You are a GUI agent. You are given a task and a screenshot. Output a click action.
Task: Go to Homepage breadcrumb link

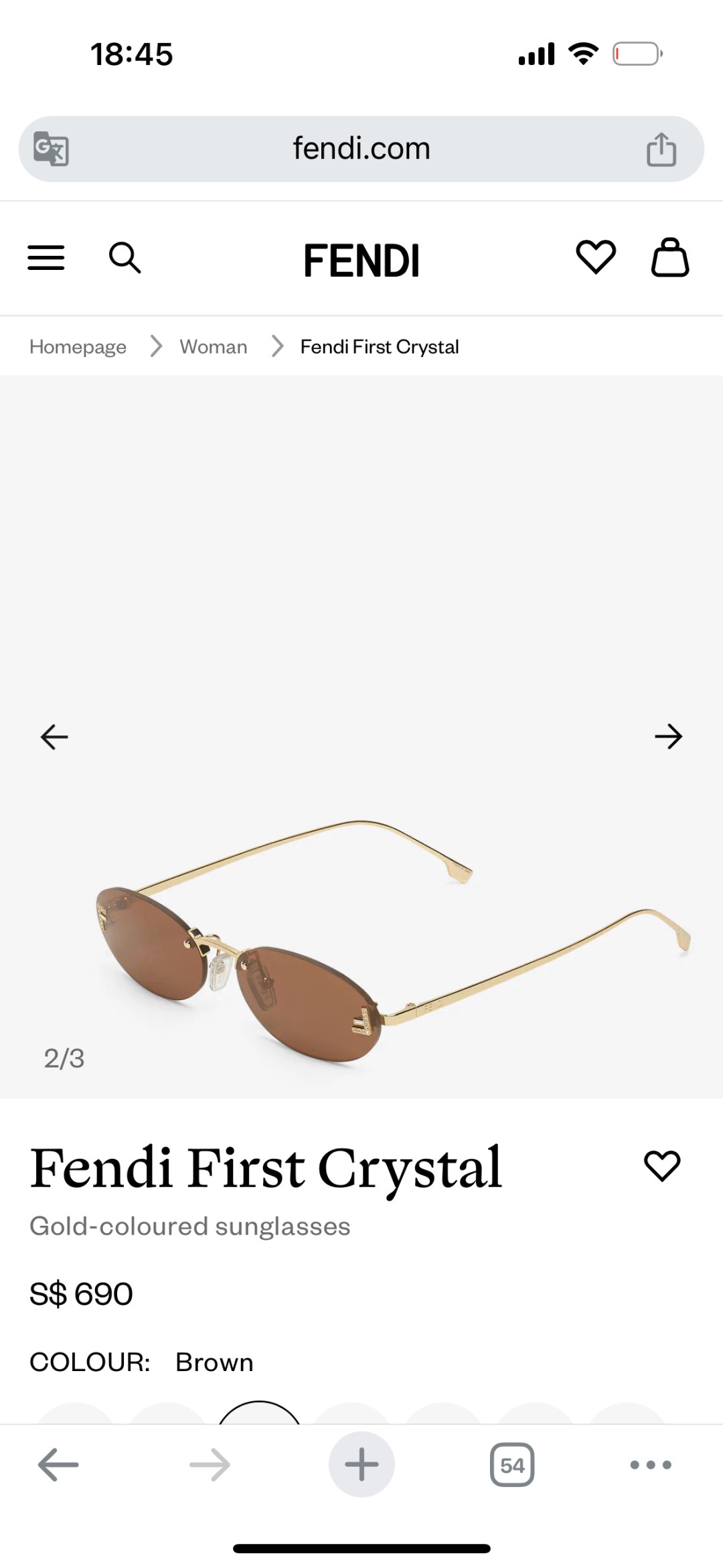point(78,347)
